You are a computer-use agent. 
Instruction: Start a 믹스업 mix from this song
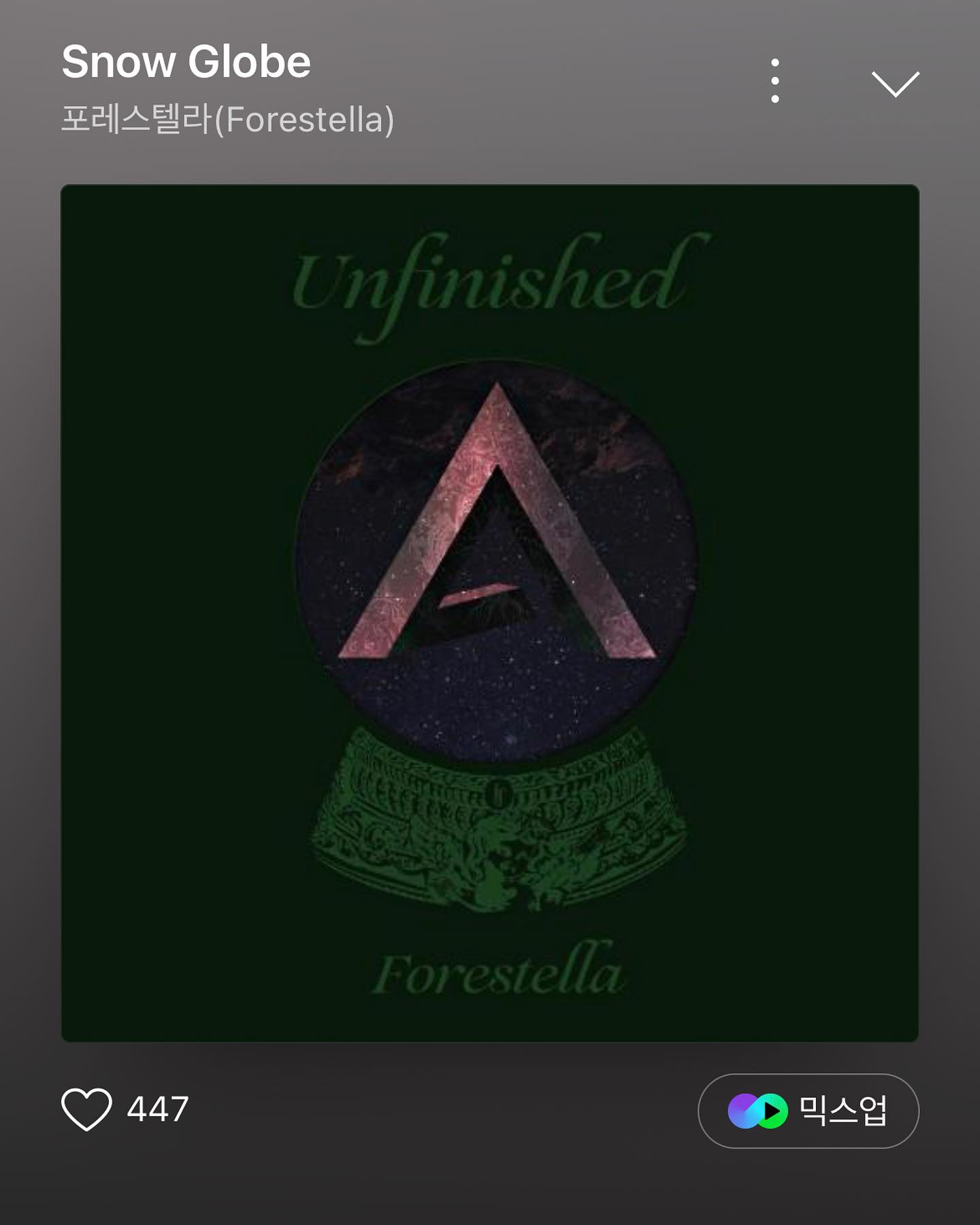point(808,1111)
